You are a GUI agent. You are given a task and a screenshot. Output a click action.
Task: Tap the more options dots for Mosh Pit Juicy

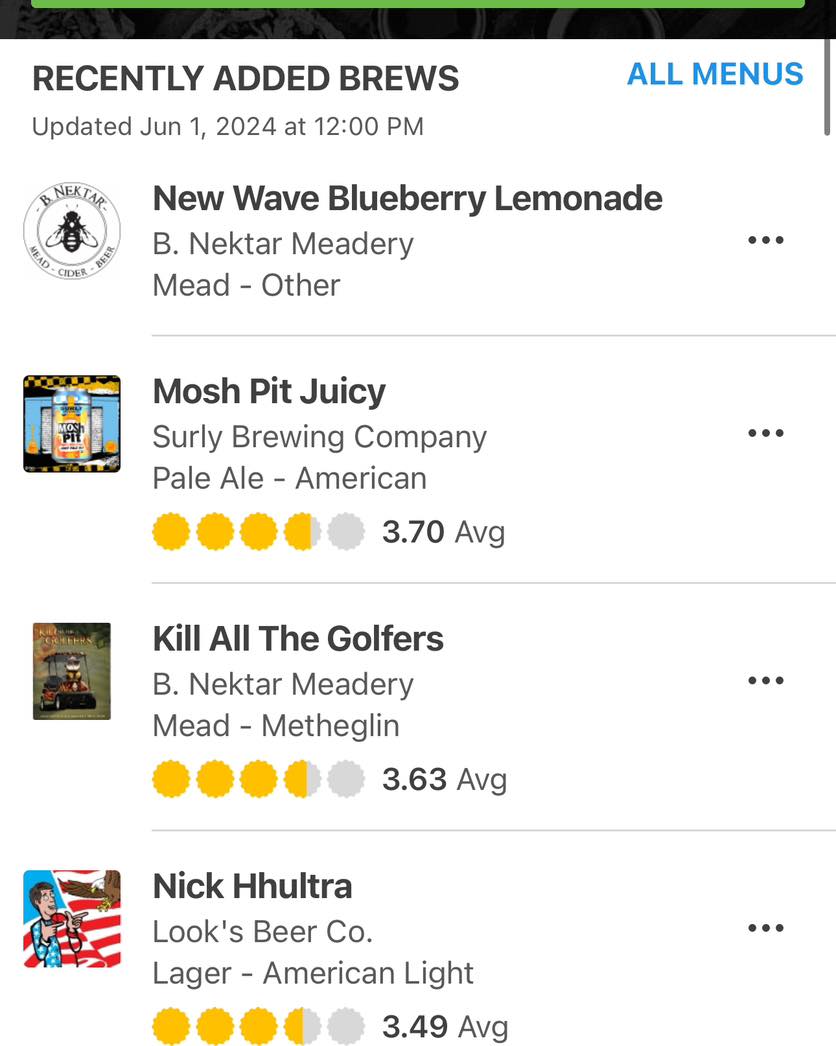coord(765,433)
